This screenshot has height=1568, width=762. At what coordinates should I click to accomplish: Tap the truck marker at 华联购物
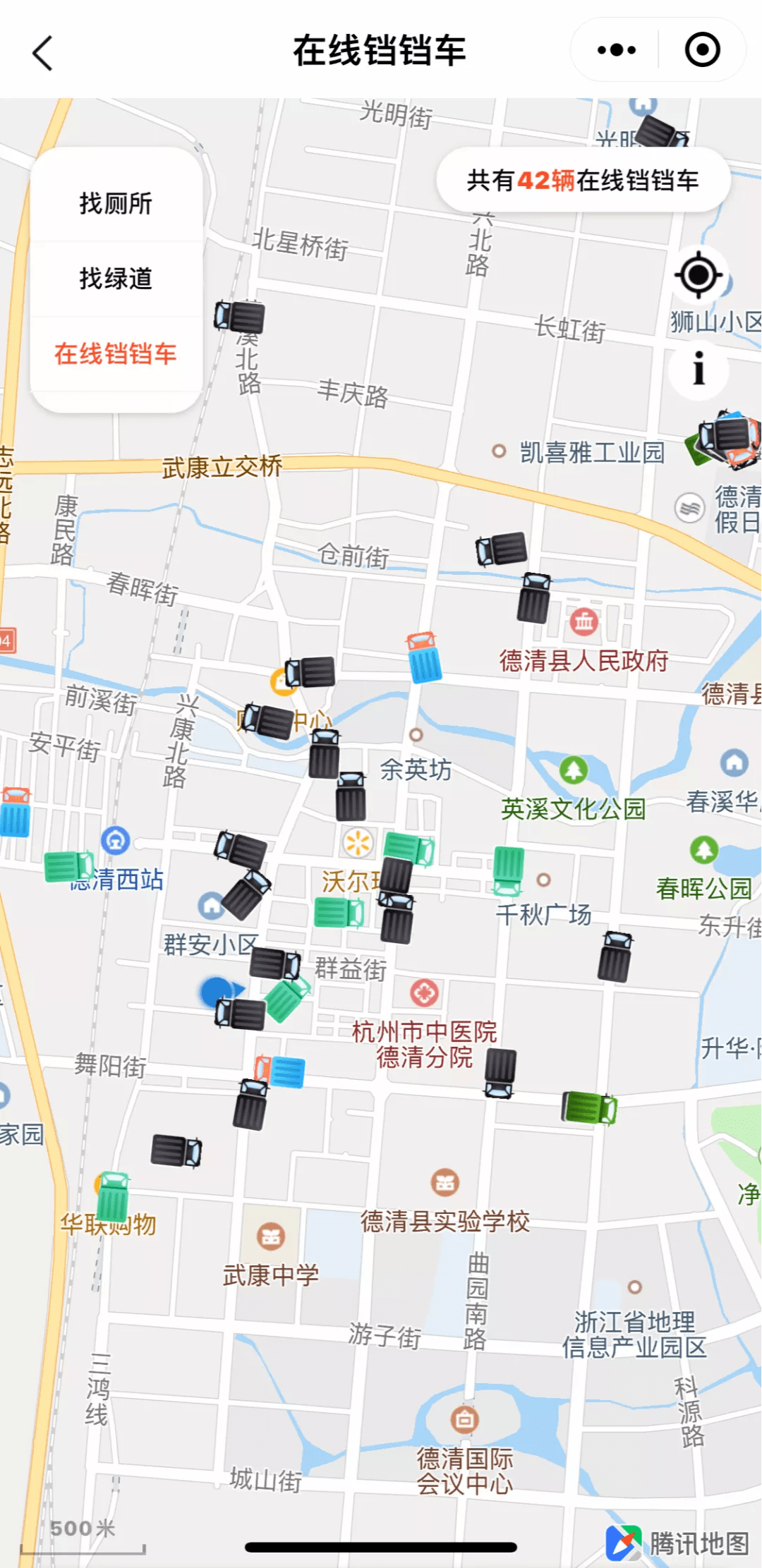pos(112,1197)
